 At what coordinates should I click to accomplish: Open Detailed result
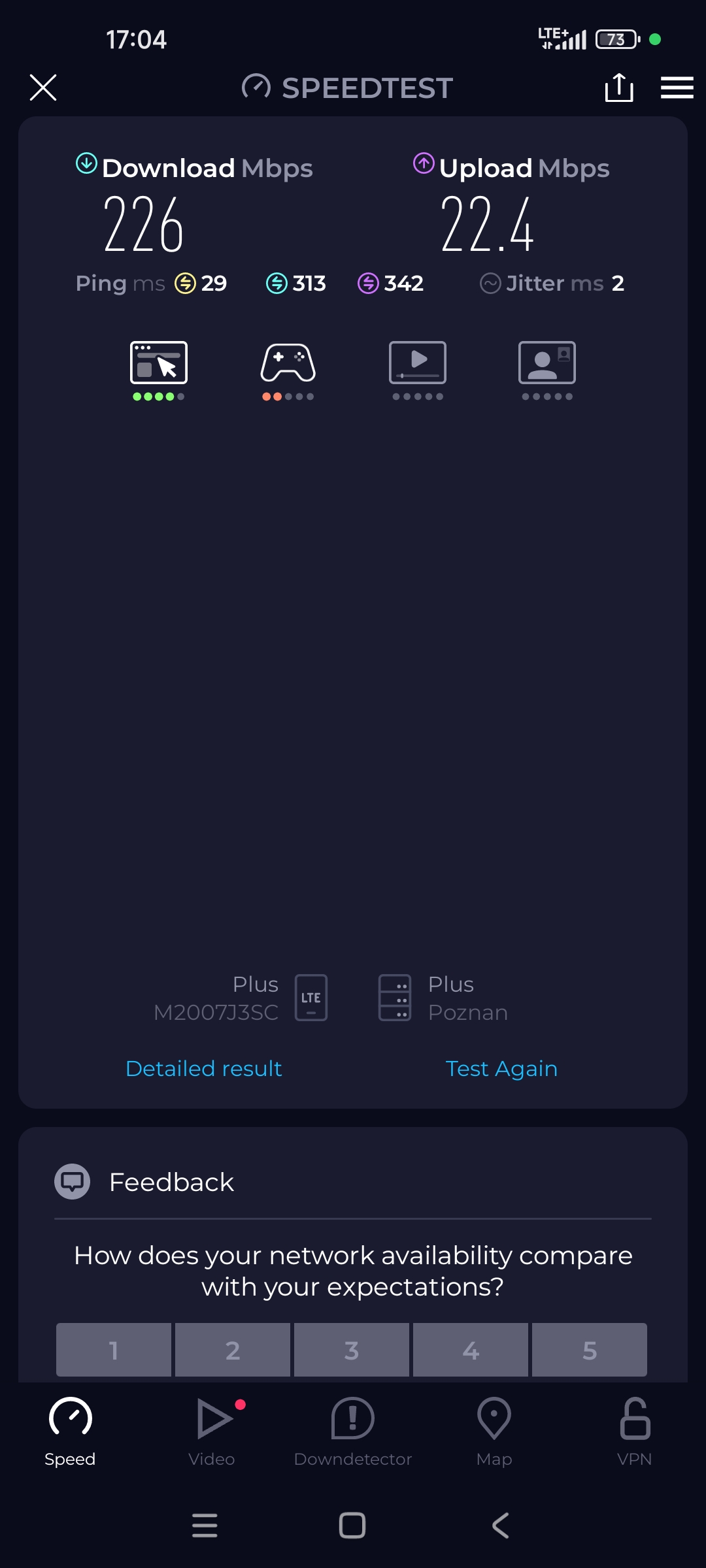tap(203, 1069)
